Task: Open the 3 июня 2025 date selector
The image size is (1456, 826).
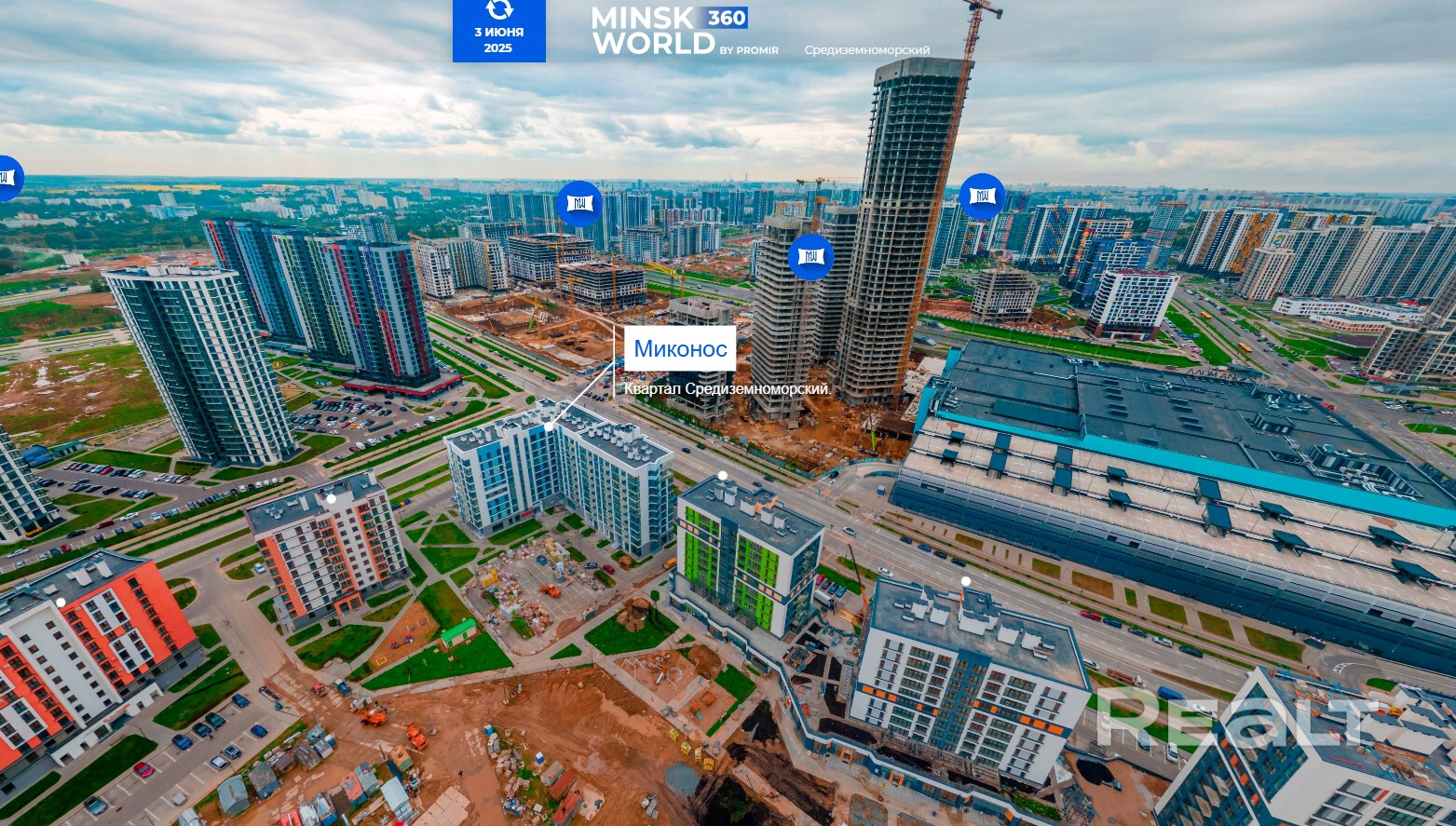Action: click(x=499, y=31)
